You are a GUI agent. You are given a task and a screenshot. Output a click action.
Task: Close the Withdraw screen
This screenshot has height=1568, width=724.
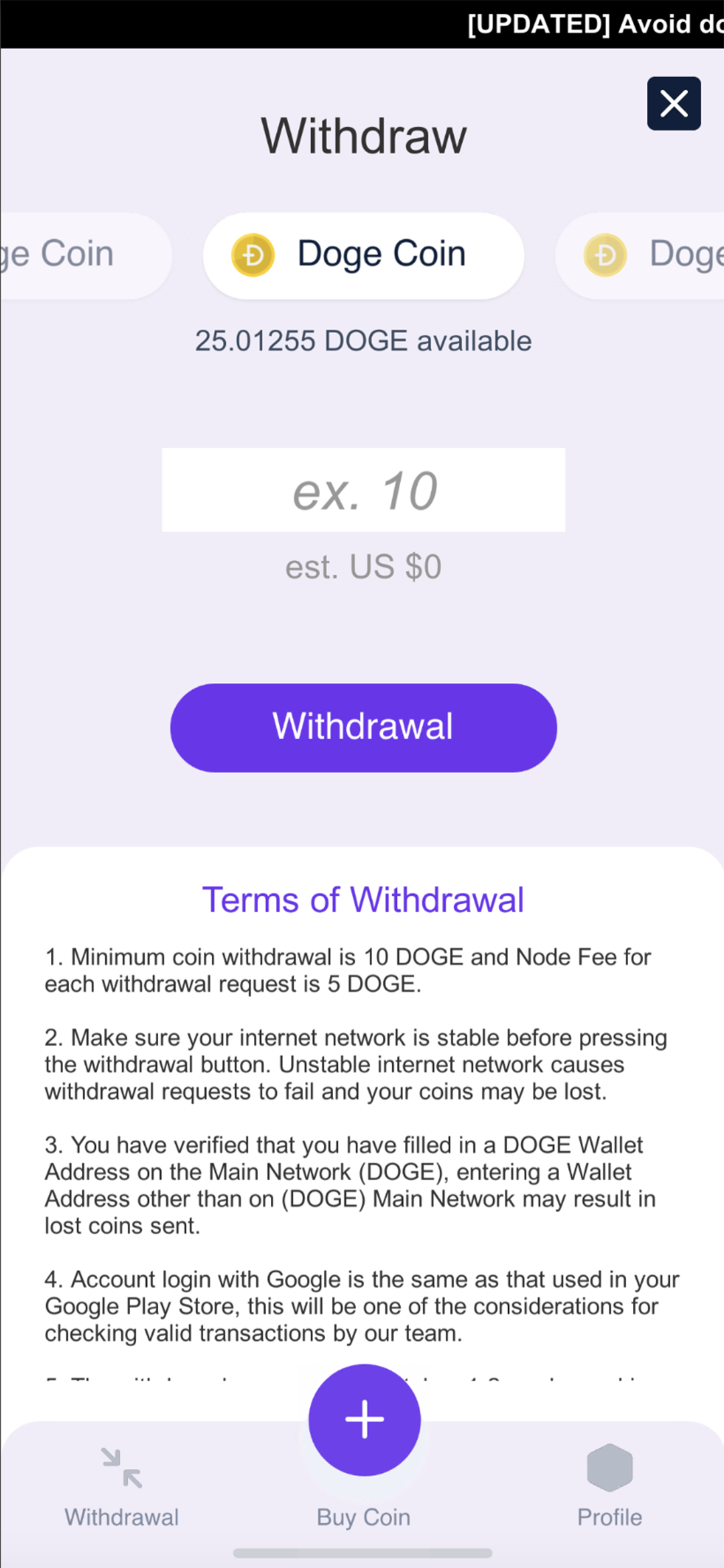click(x=674, y=104)
